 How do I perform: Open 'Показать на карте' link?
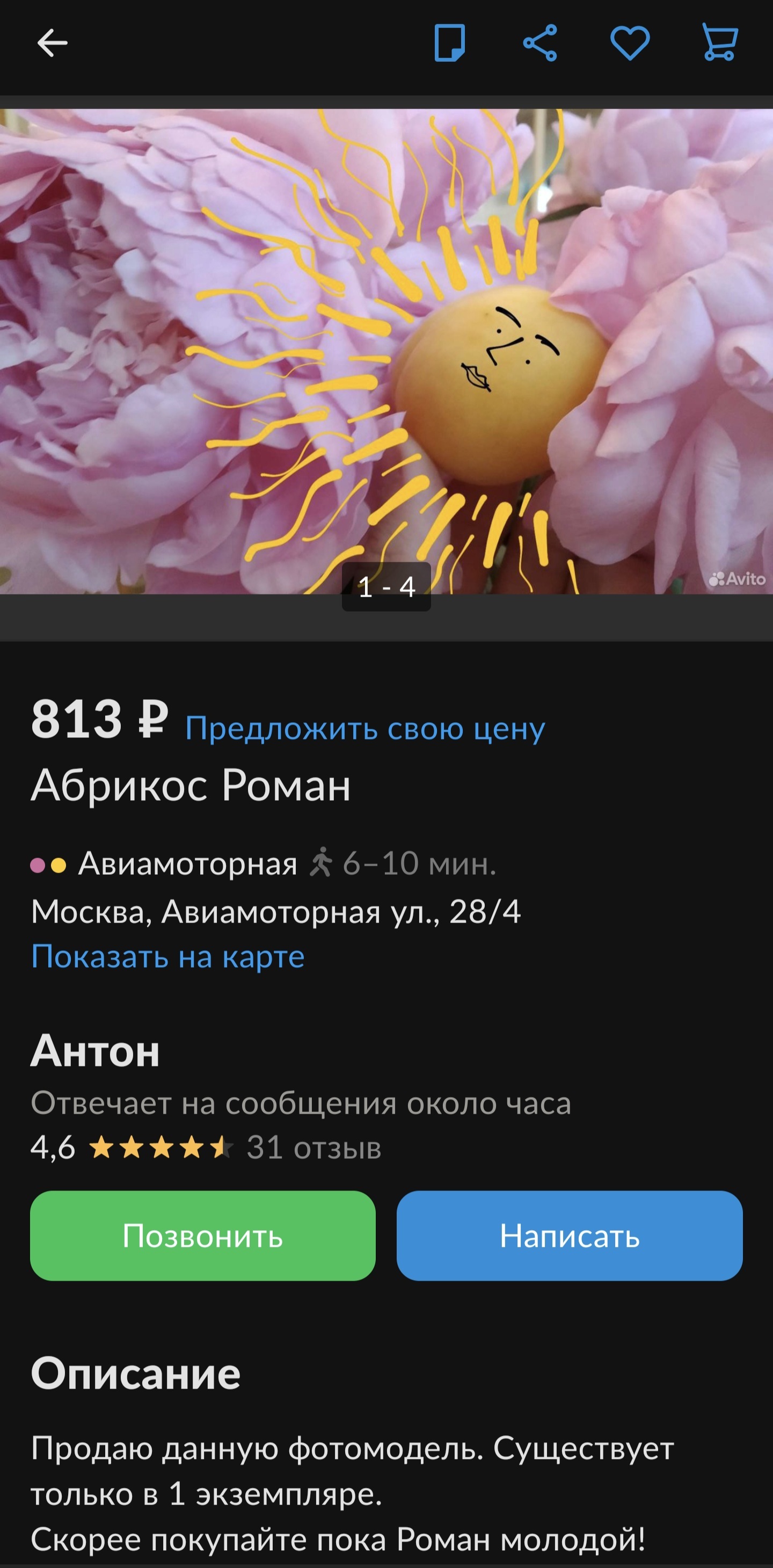[x=167, y=956]
